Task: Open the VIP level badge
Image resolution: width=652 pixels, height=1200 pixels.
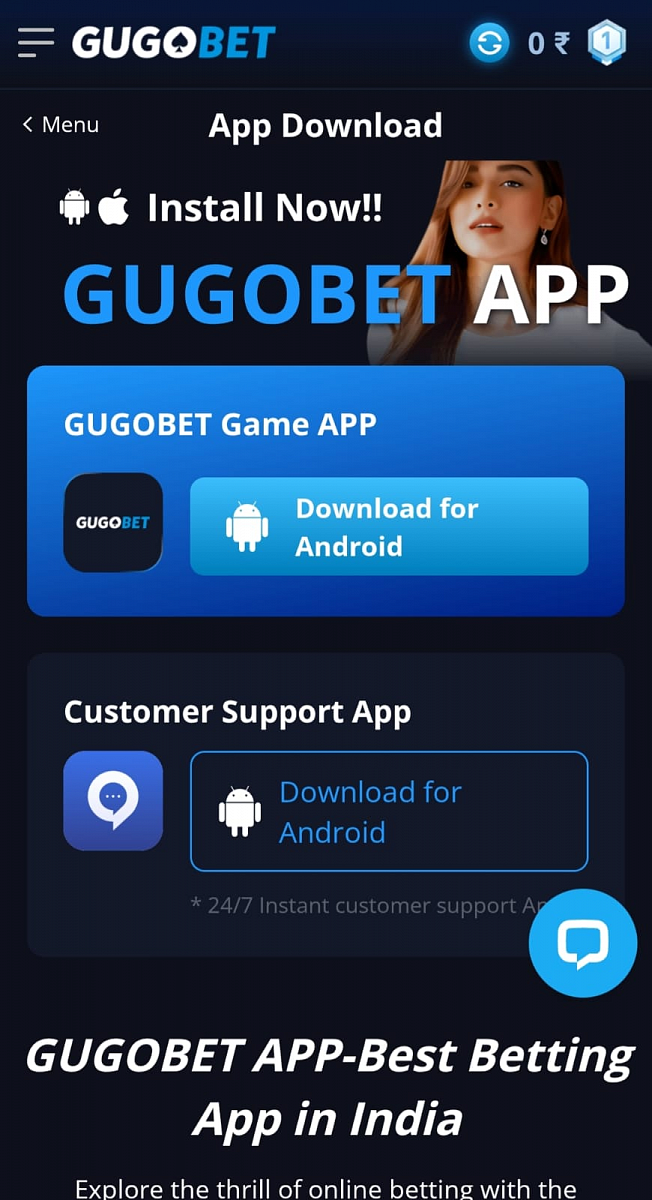Action: (606, 43)
